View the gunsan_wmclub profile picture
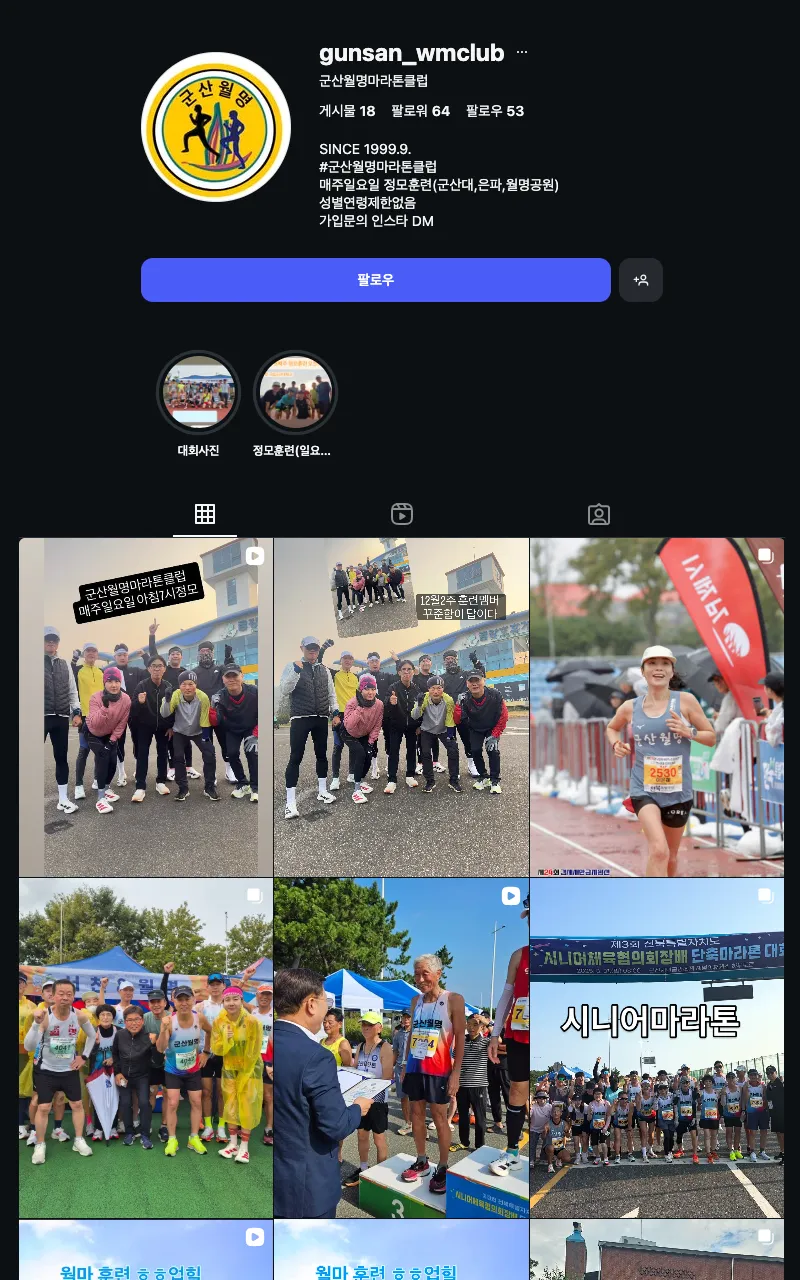Screen dimensions: 800x1280 [216, 127]
